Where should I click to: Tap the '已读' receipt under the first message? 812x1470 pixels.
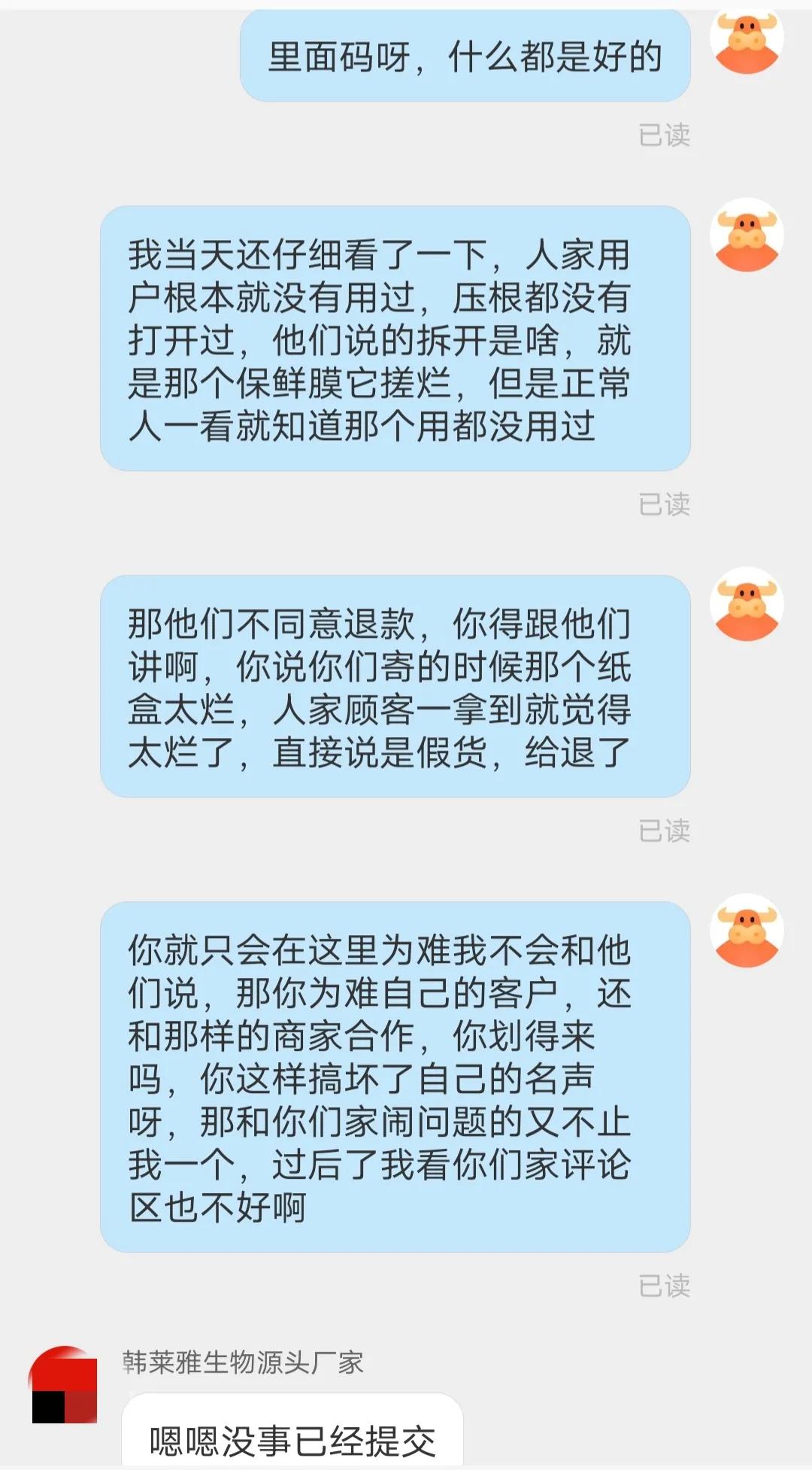click(x=665, y=134)
